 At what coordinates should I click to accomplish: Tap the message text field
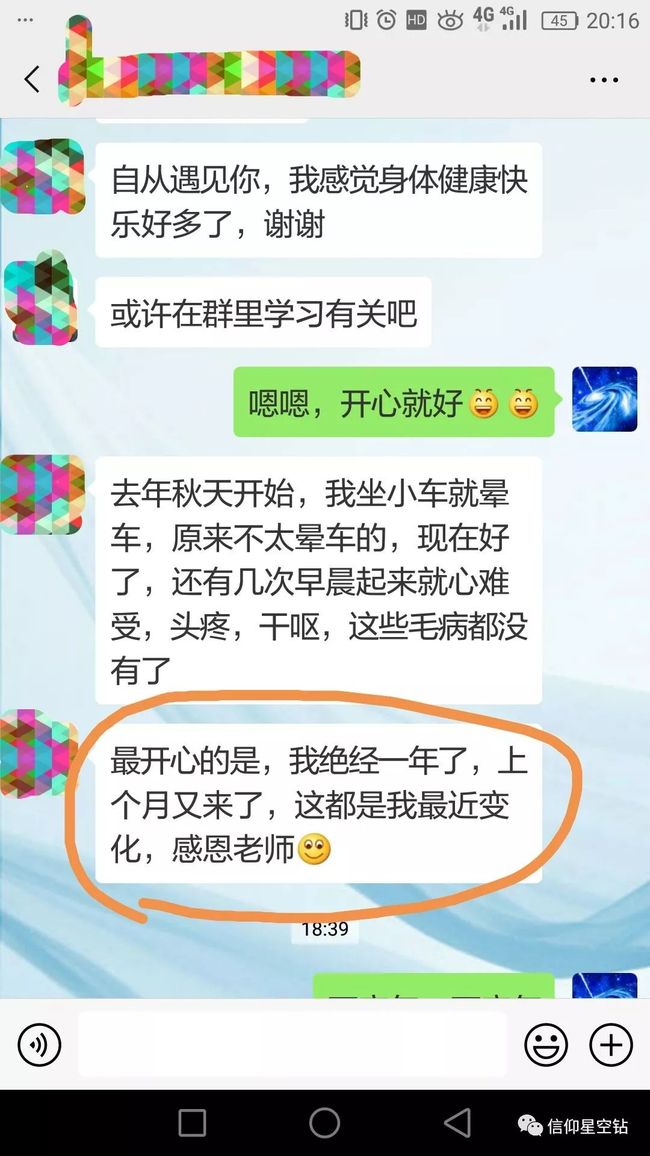[292, 1044]
